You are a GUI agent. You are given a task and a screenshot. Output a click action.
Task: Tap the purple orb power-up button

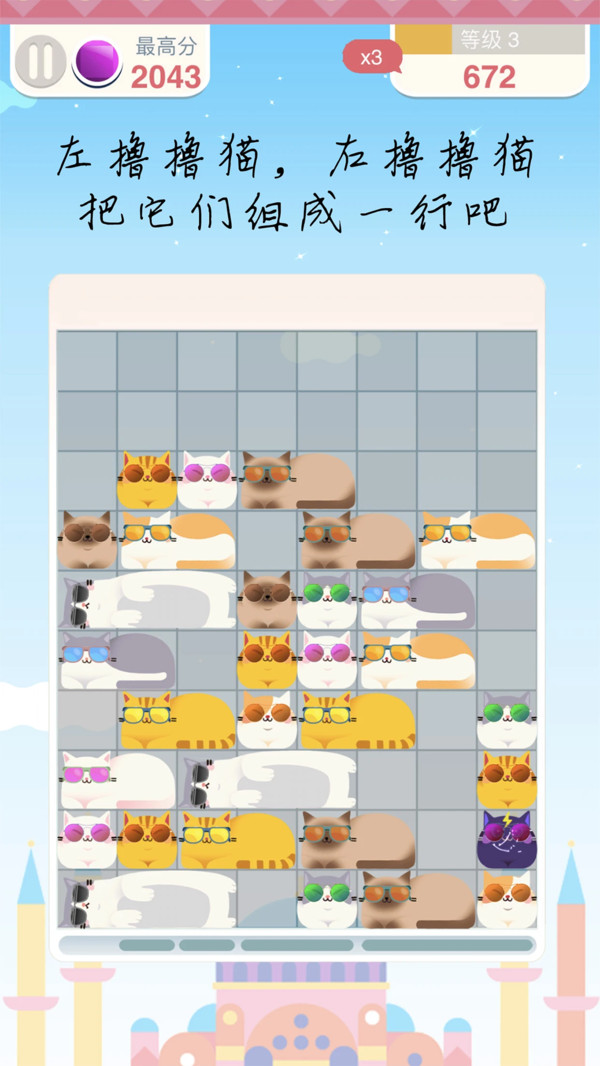pos(98,62)
